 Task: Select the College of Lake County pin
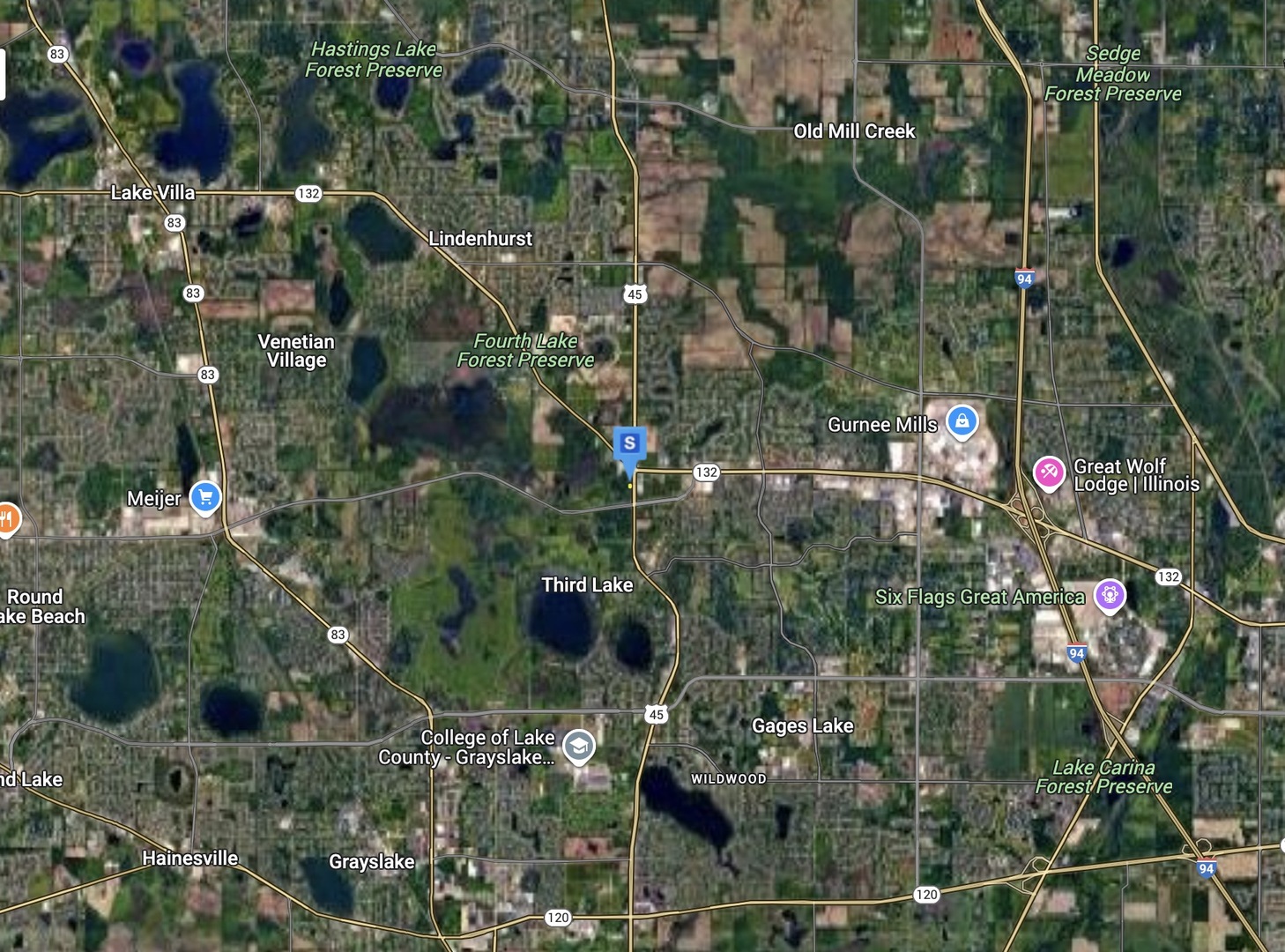tap(578, 747)
